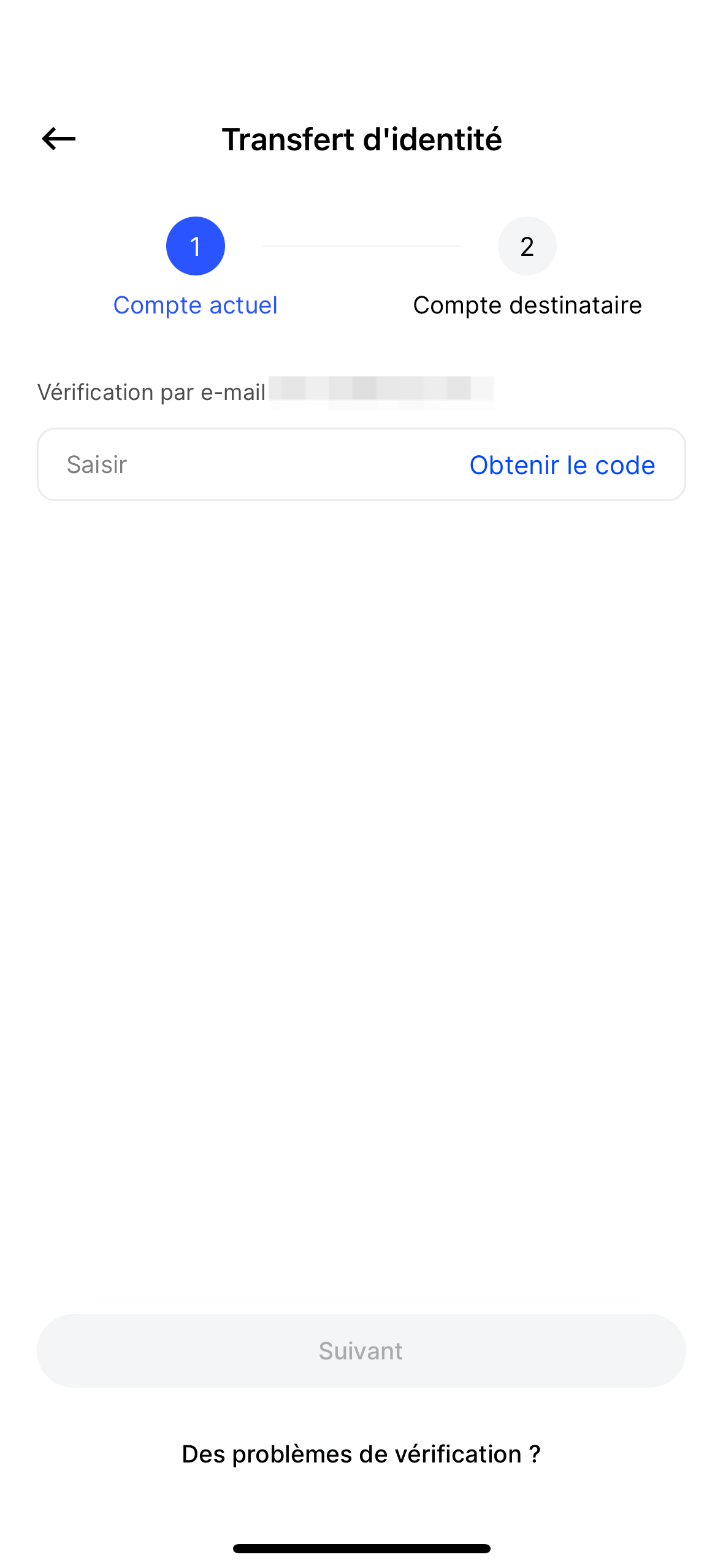
Task: Click the Transfert d'identité title
Action: (361, 139)
